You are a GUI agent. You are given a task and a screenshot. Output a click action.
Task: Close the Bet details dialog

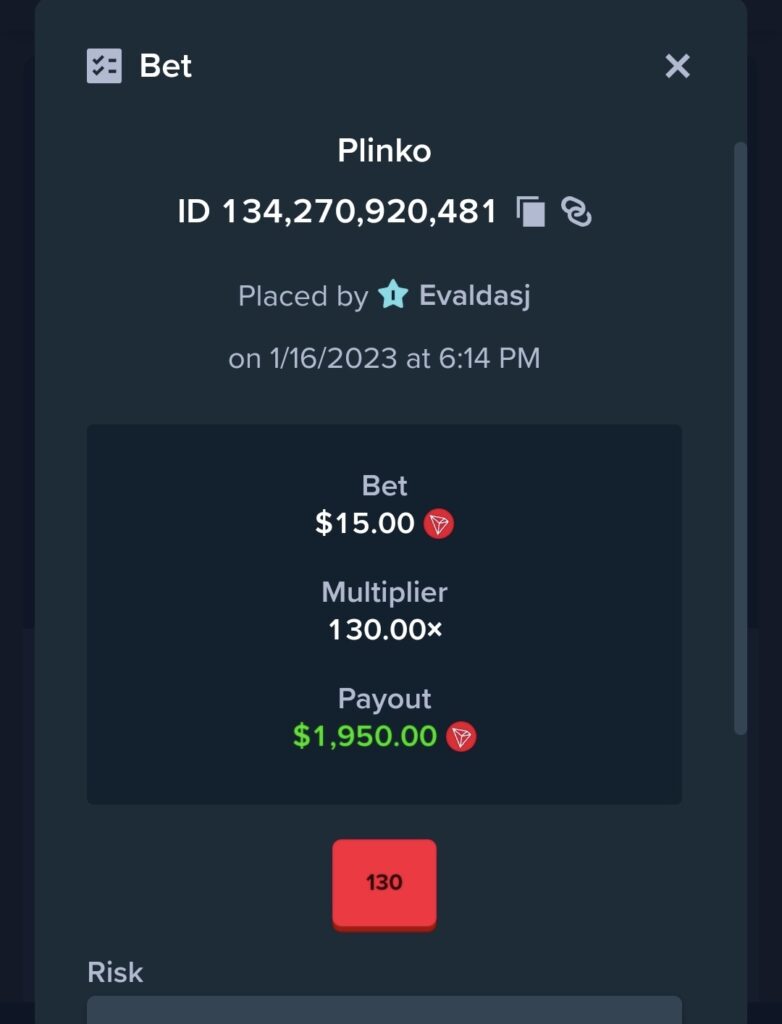click(x=677, y=66)
